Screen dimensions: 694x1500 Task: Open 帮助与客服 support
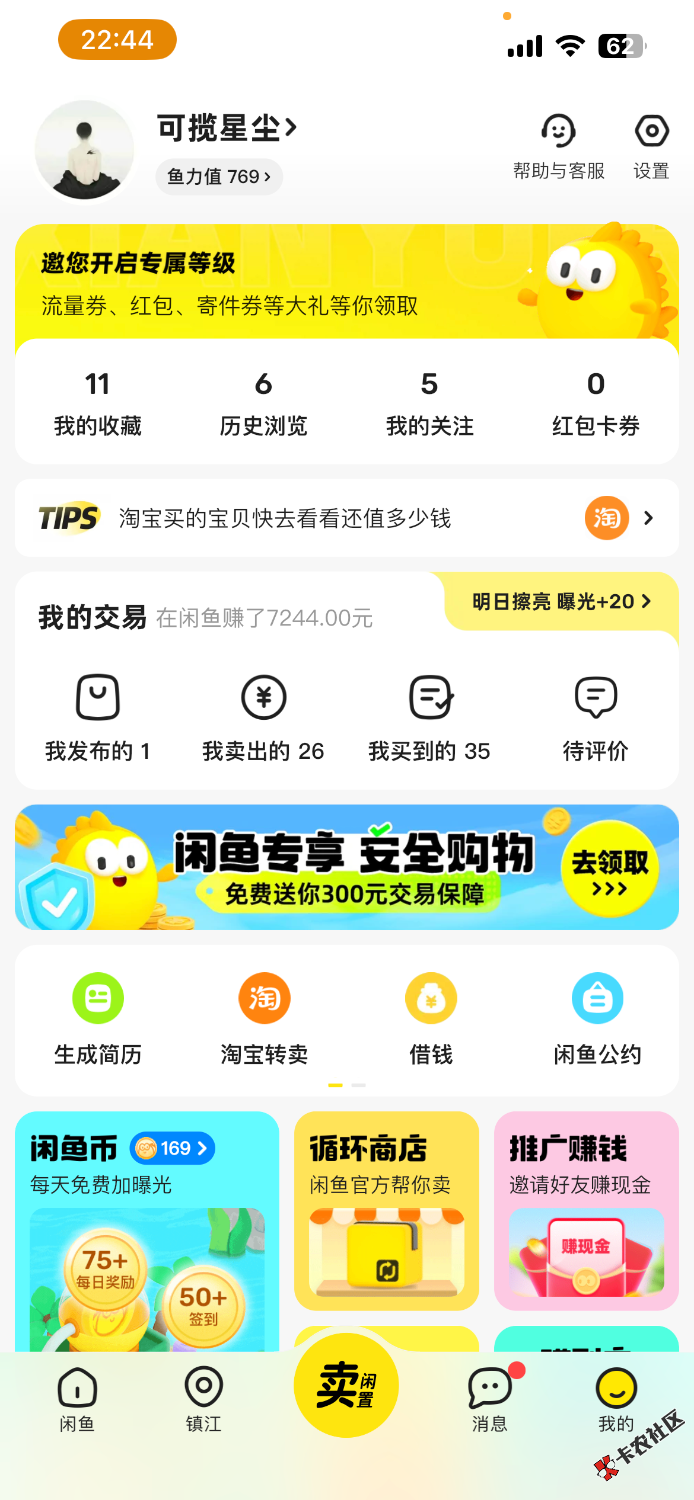[x=558, y=146]
